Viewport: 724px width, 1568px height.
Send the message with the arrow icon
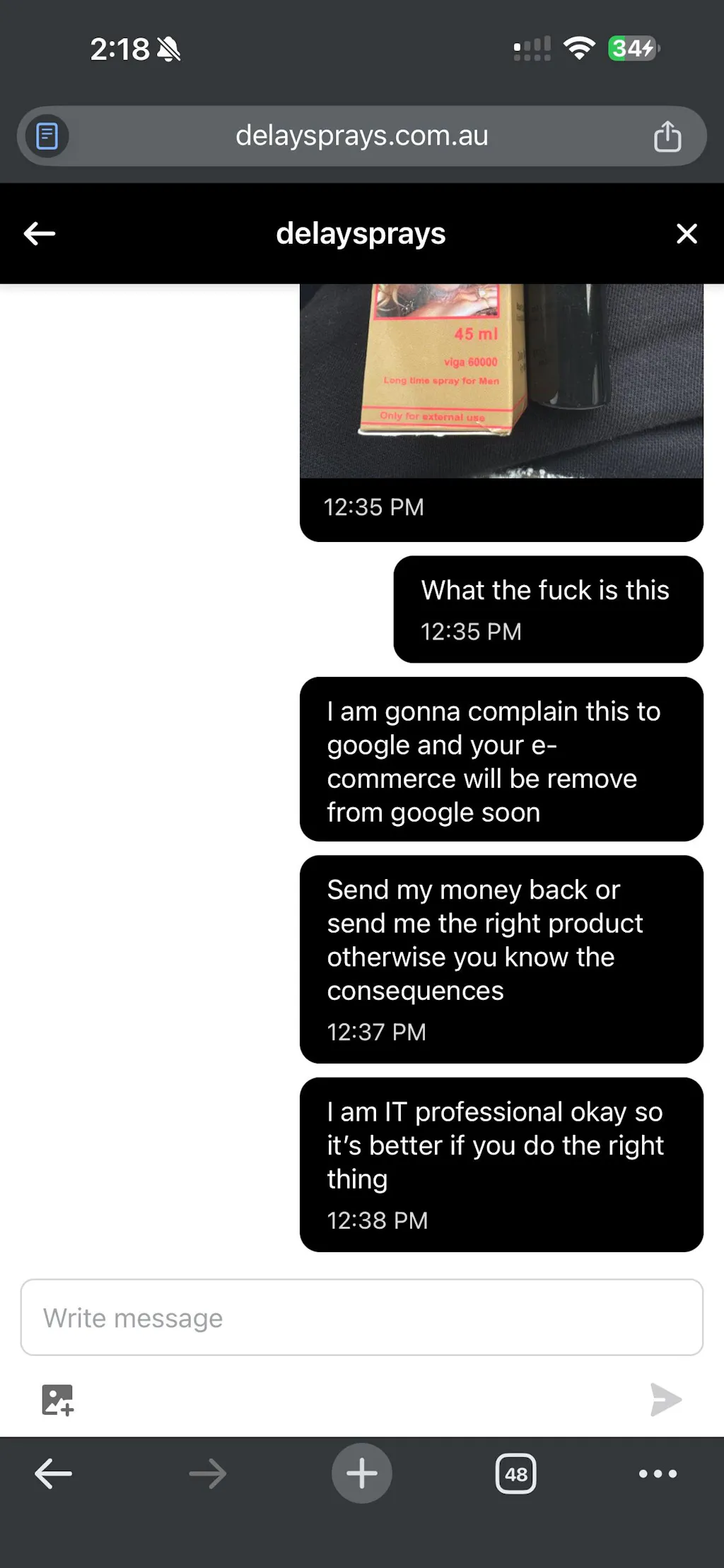665,1399
